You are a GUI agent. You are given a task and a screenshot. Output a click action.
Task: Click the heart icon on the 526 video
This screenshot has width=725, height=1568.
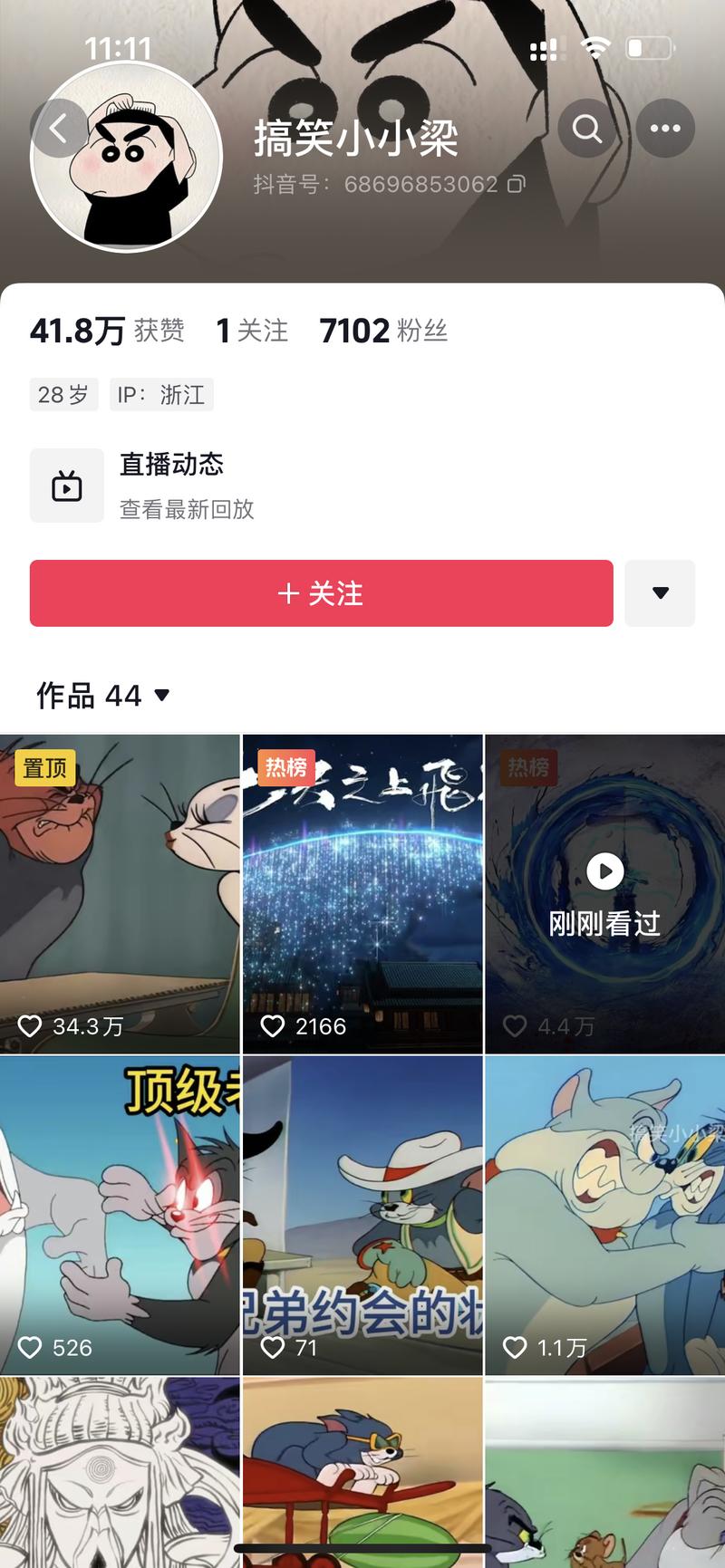33,1348
